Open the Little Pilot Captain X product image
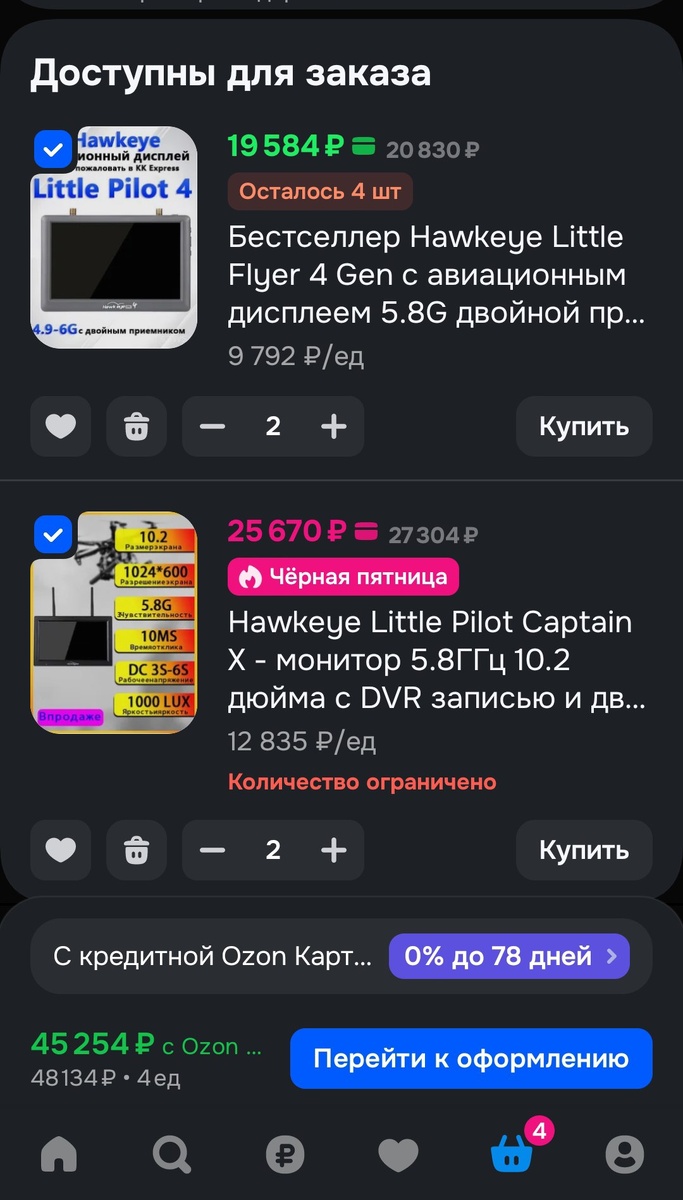 point(114,622)
